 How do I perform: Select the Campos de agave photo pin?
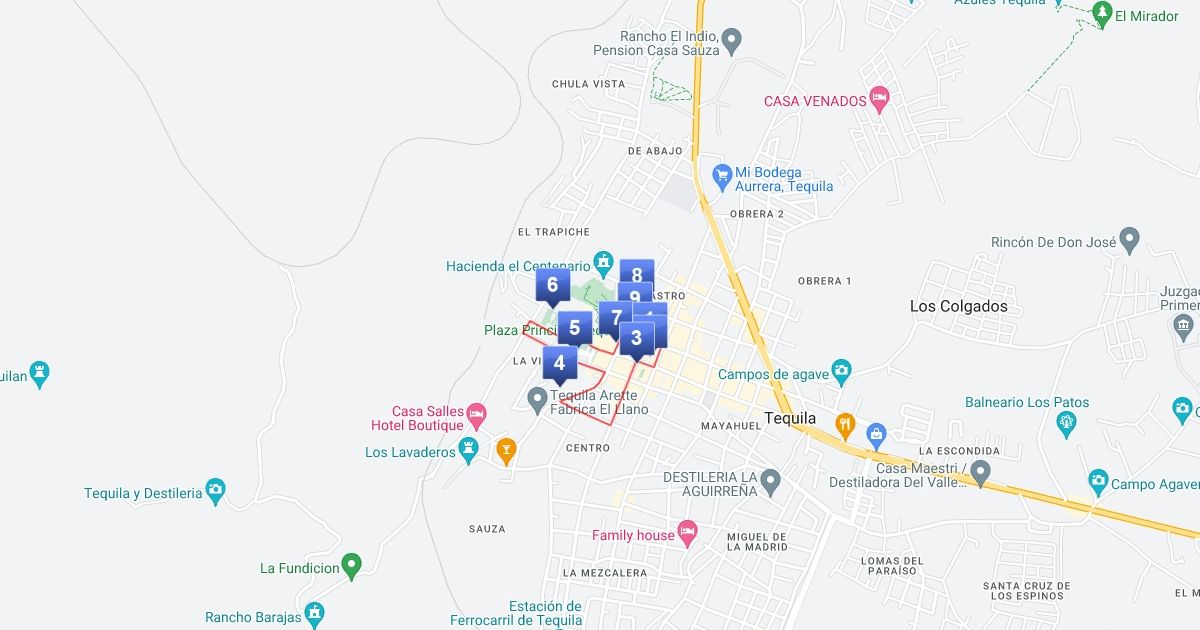coord(841,373)
